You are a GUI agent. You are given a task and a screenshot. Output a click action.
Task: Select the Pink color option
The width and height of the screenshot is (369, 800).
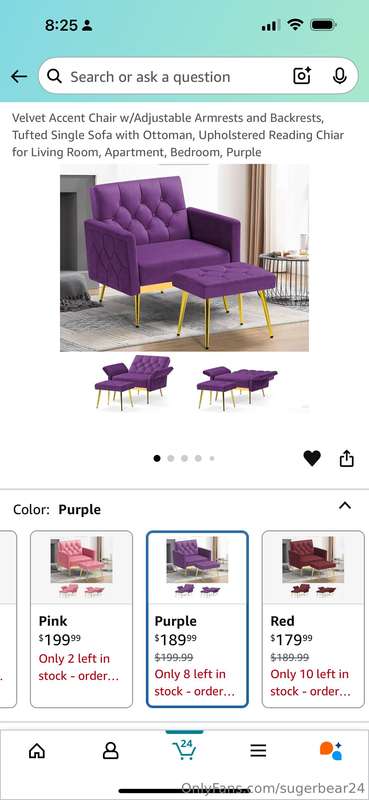(x=81, y=619)
